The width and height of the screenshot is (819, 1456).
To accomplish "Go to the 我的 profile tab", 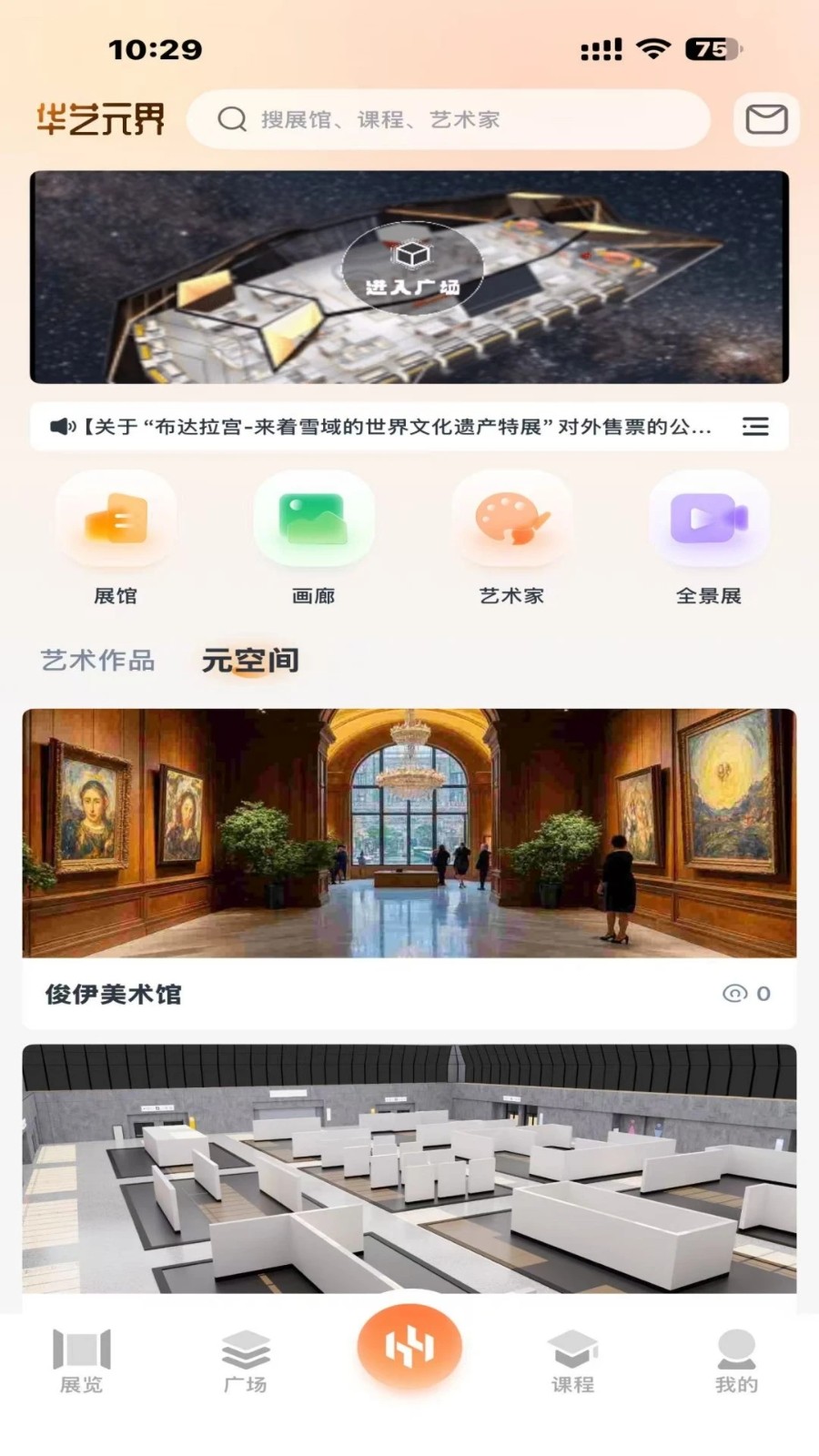I will click(x=736, y=1361).
